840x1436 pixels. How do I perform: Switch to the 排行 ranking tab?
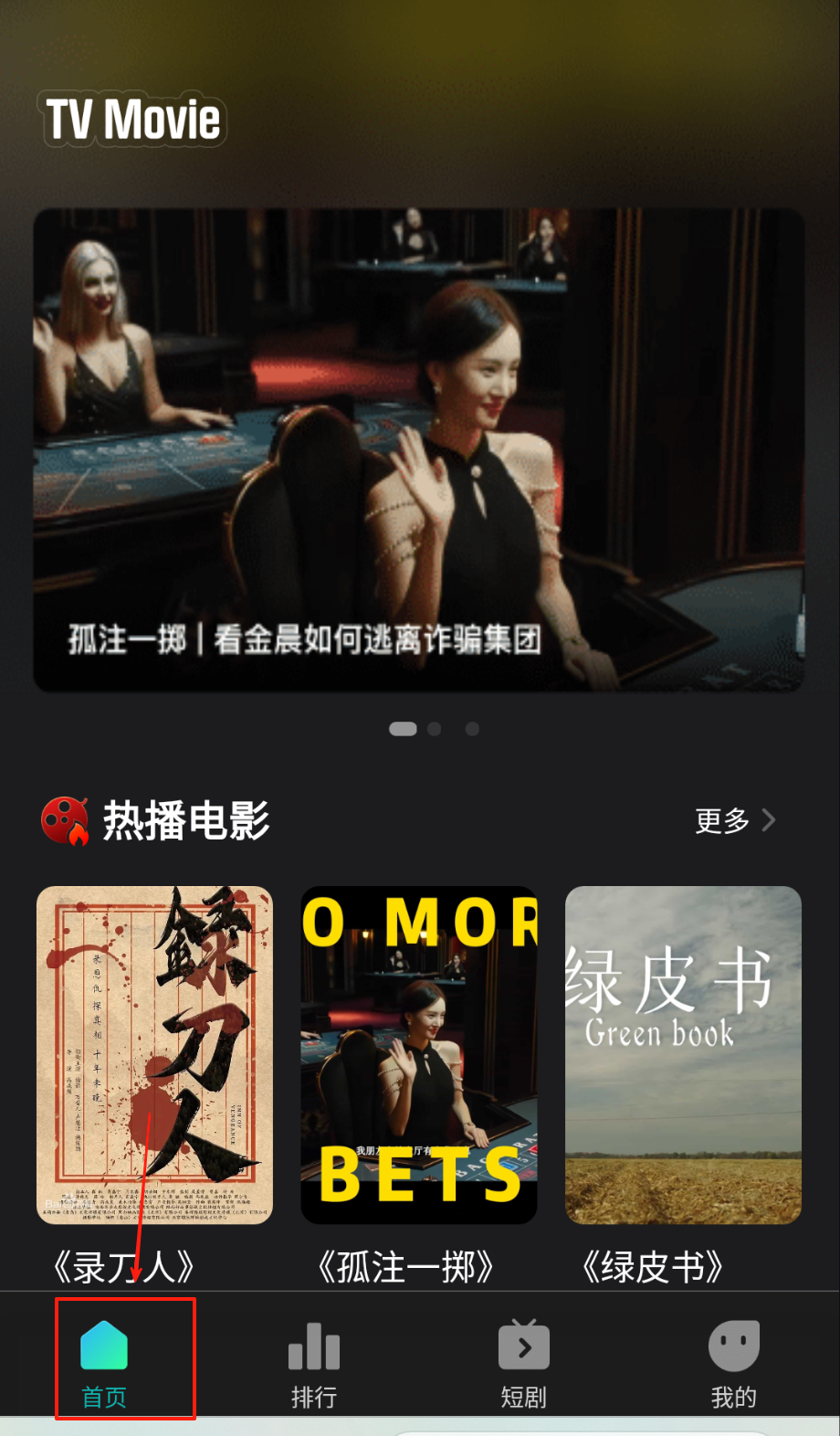(314, 1363)
